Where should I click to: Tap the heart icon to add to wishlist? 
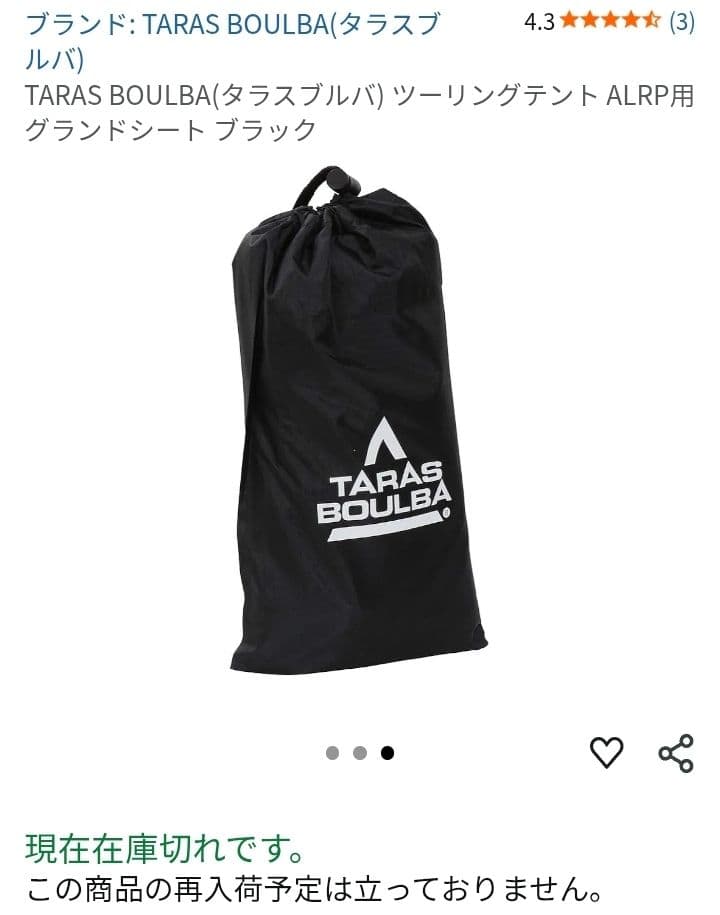[x=607, y=750]
